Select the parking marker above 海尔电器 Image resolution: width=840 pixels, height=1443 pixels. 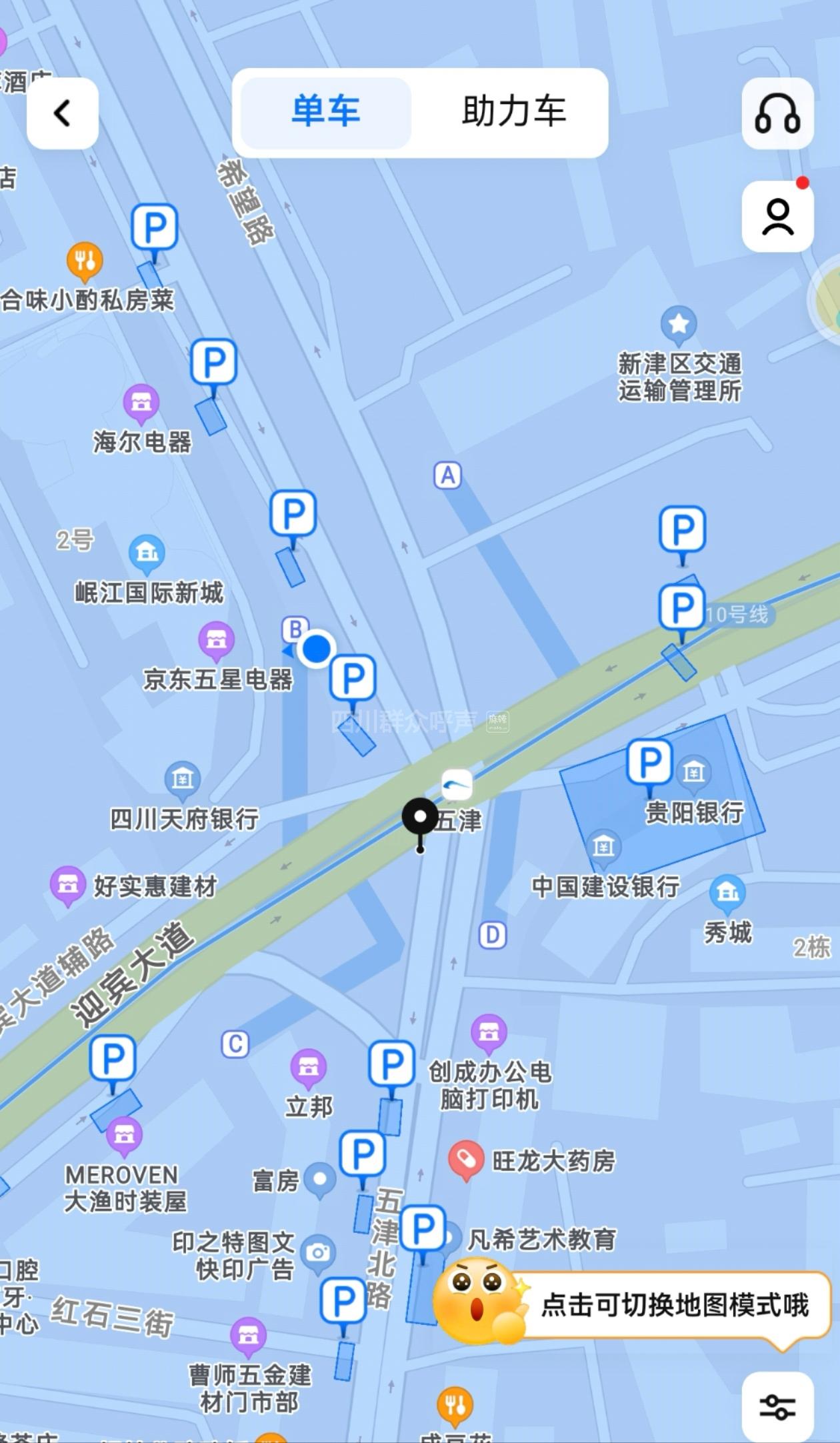213,362
